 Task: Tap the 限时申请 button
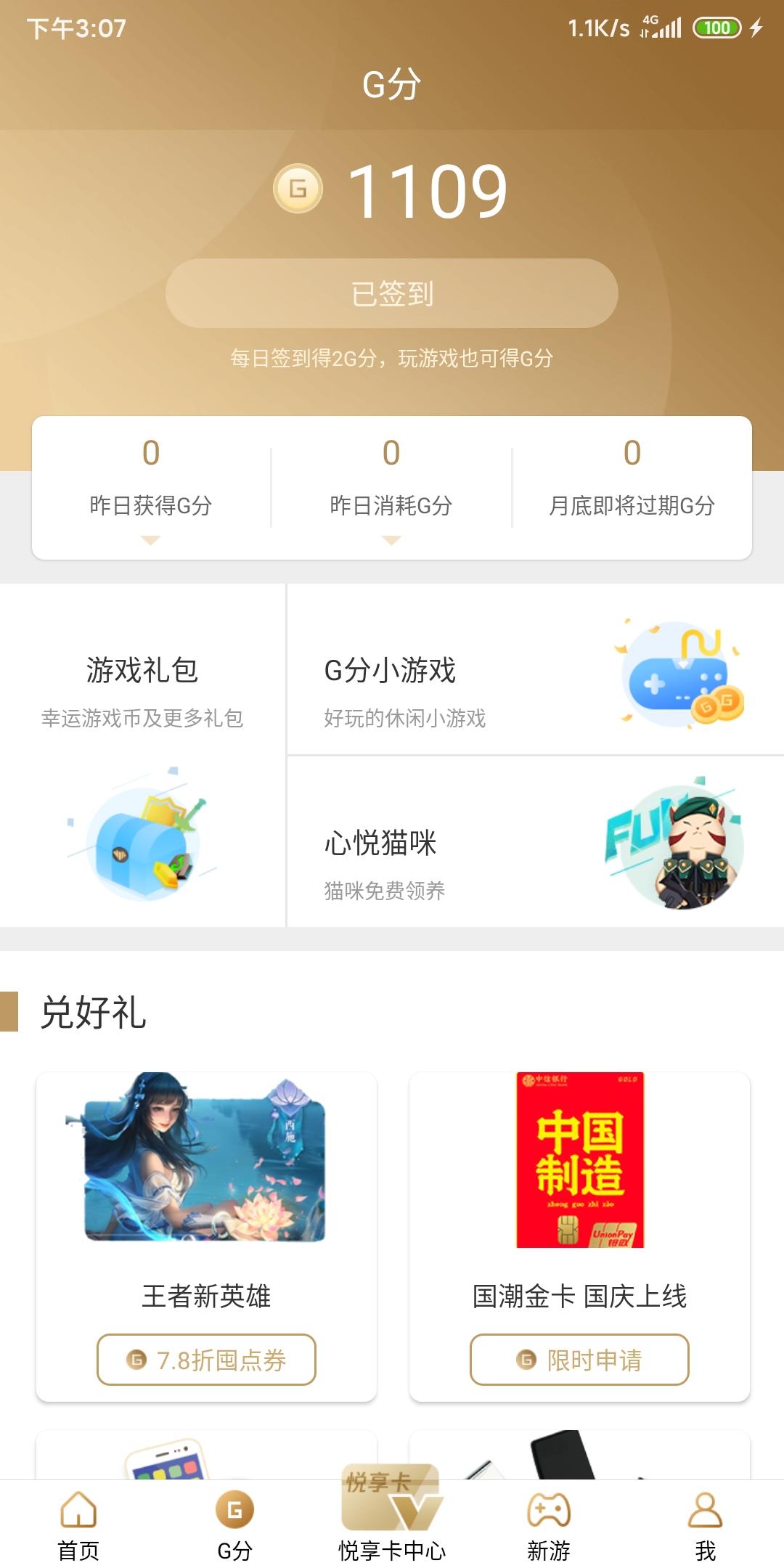point(579,1360)
